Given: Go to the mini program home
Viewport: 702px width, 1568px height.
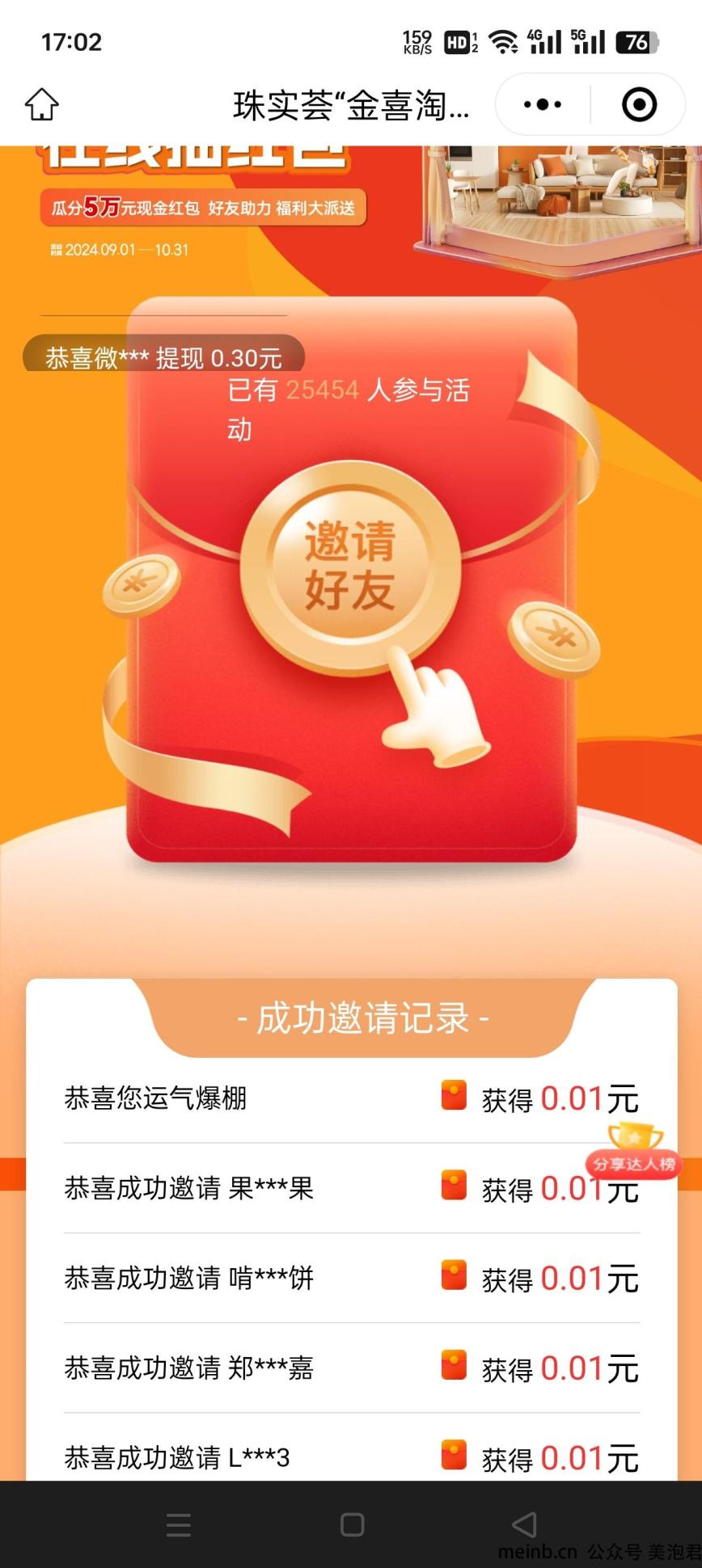Looking at the screenshot, I should [x=42, y=104].
